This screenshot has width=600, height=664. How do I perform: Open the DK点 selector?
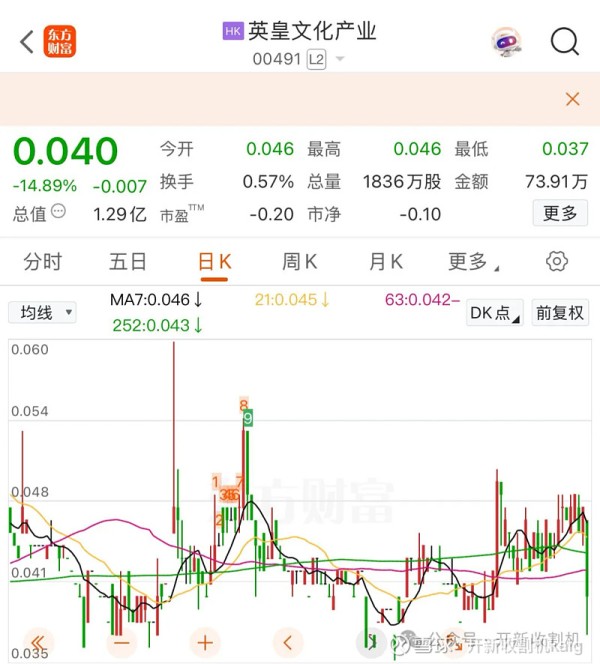[x=494, y=313]
